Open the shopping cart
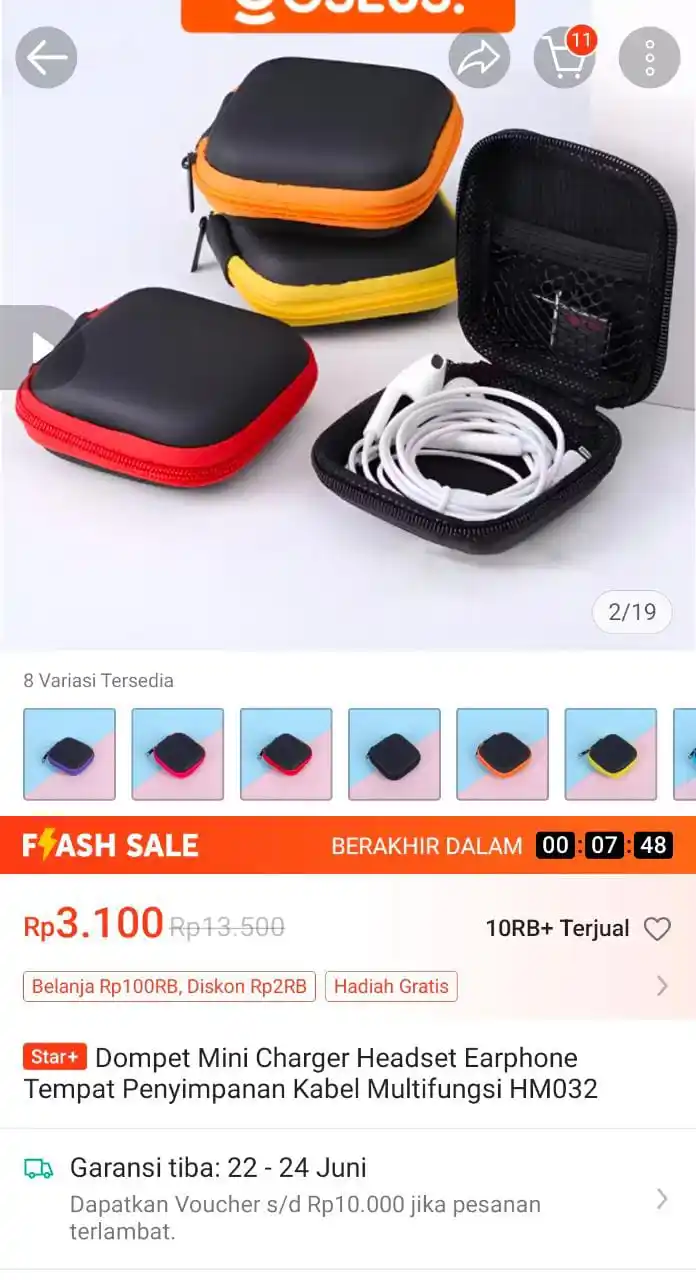This screenshot has height=1280, width=696. tap(564, 58)
